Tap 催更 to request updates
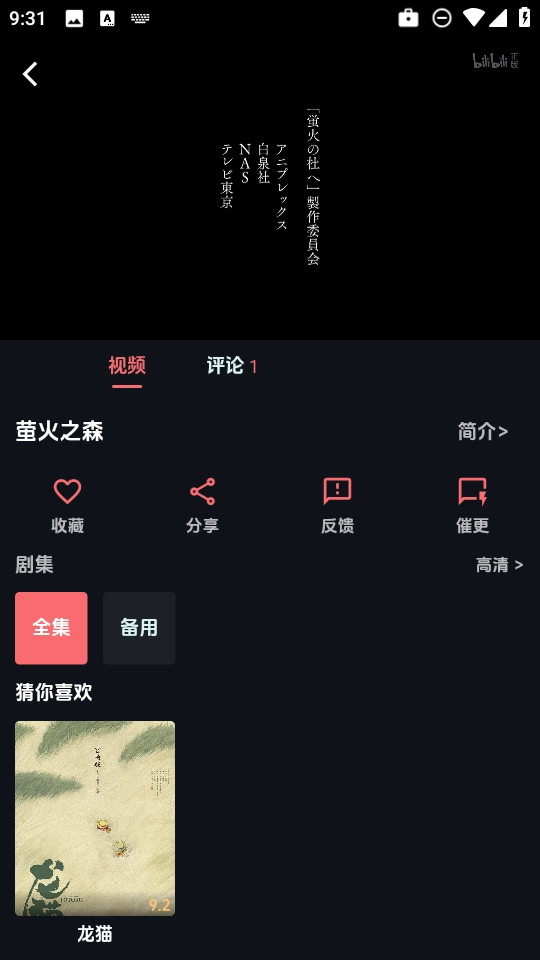This screenshot has width=540, height=960. pos(473,506)
